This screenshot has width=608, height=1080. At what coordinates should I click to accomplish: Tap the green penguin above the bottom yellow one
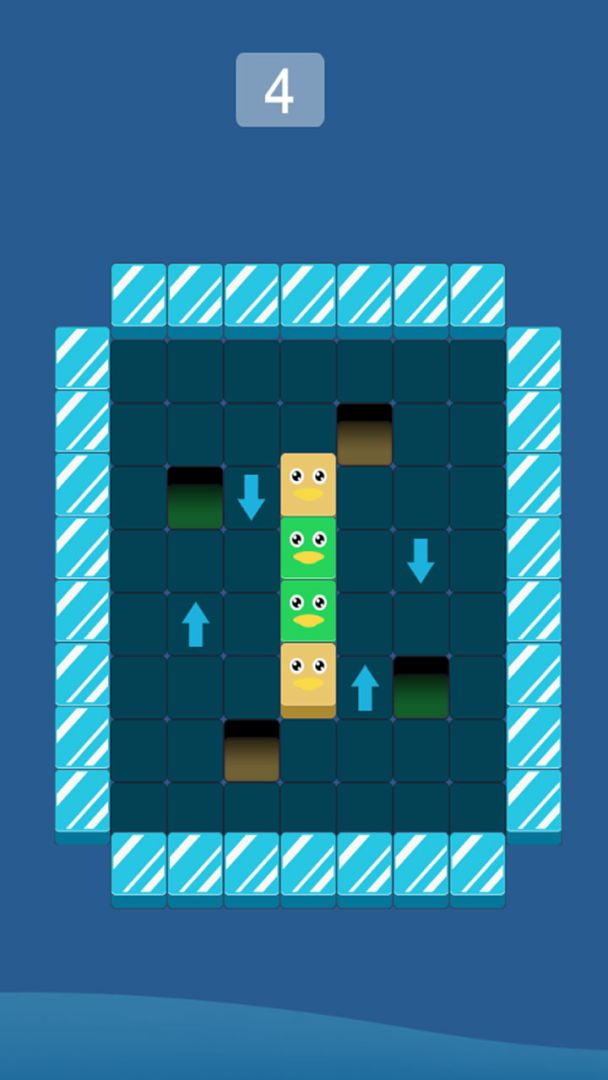point(308,610)
